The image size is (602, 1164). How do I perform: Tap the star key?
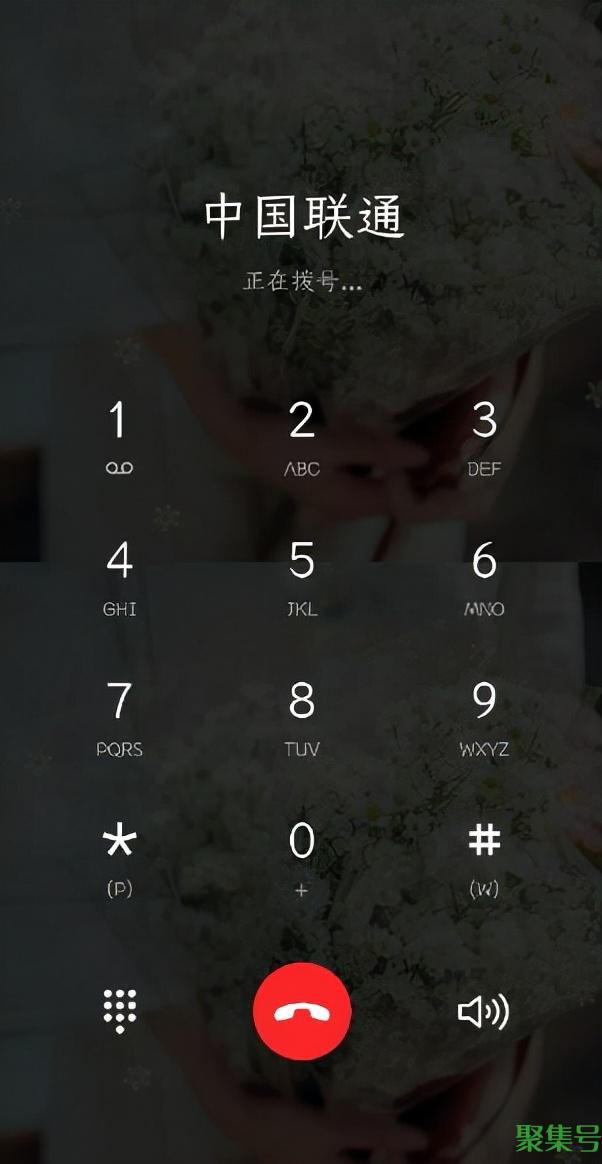(x=119, y=860)
